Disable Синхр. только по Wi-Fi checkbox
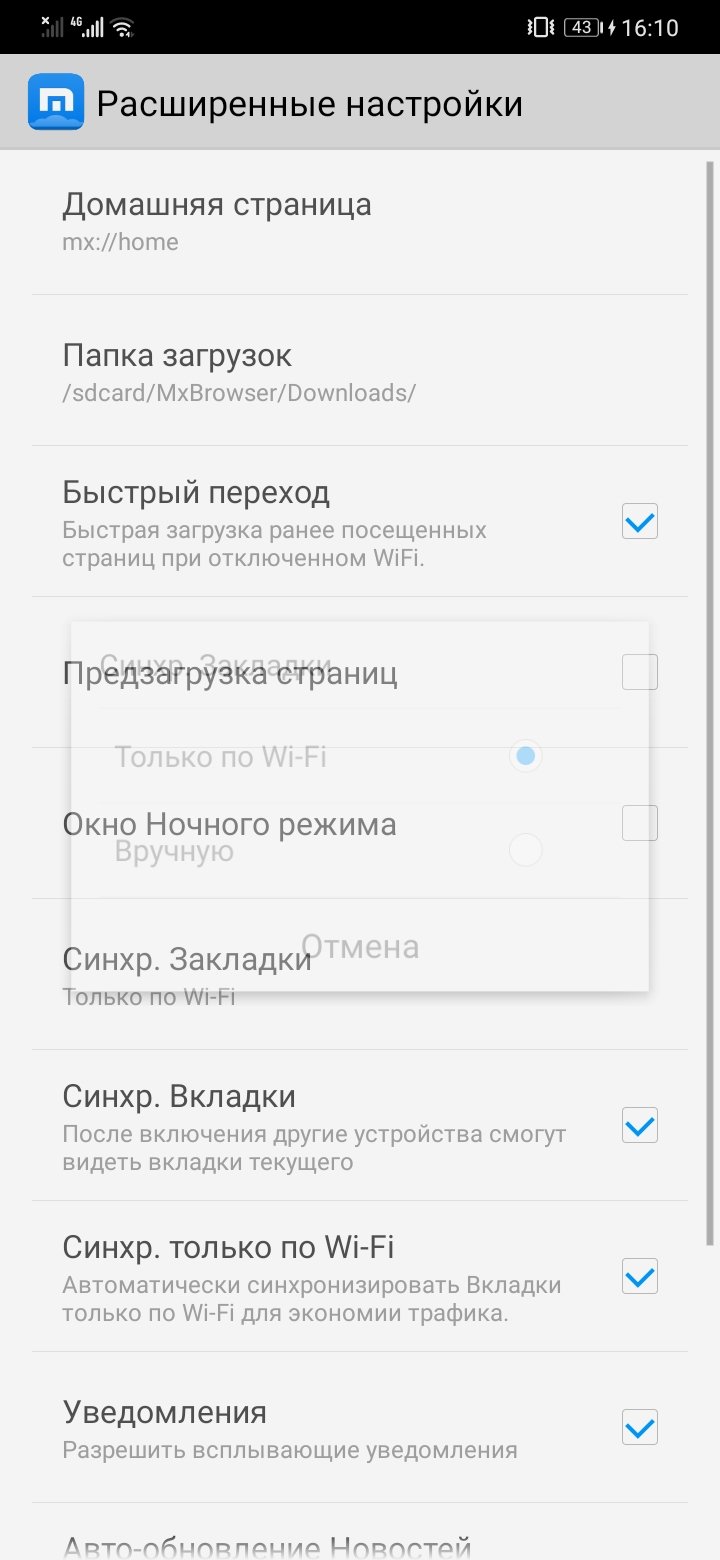 tap(639, 1276)
